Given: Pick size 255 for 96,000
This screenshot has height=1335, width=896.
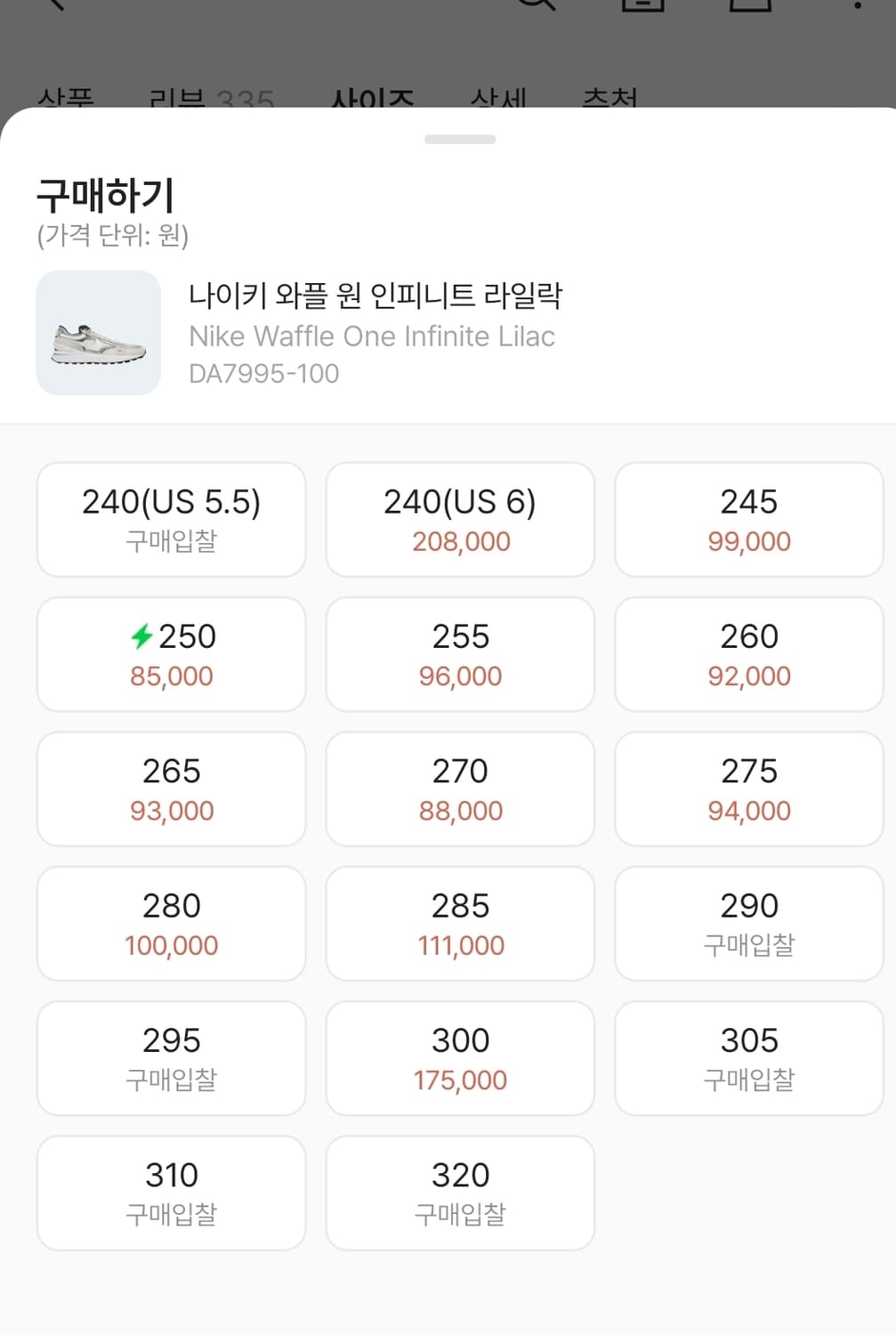Looking at the screenshot, I should click(x=459, y=654).
